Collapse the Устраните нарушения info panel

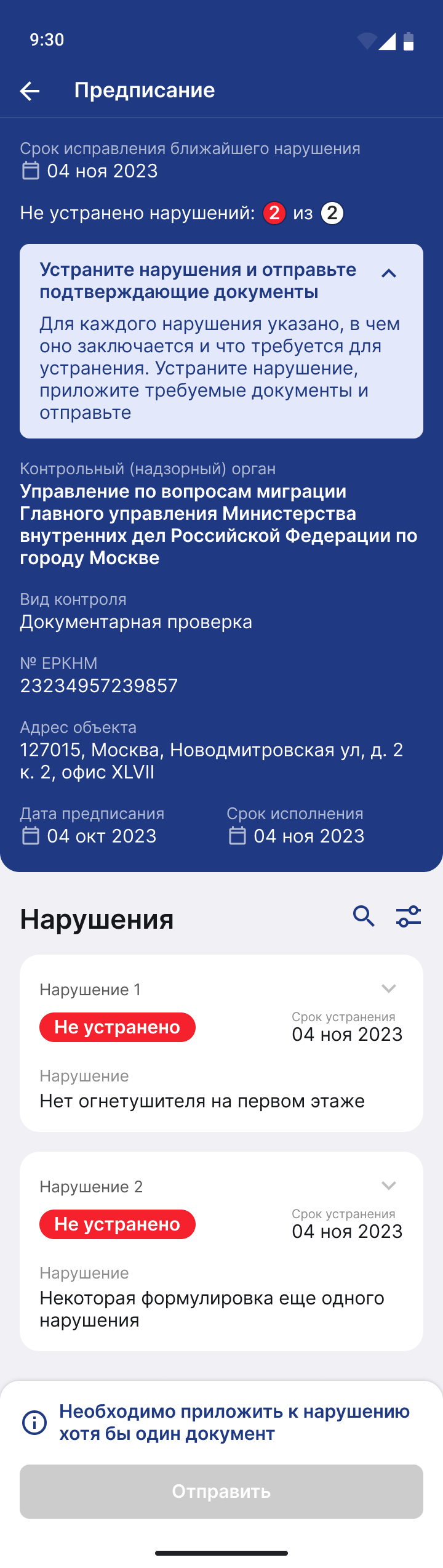pos(388,273)
